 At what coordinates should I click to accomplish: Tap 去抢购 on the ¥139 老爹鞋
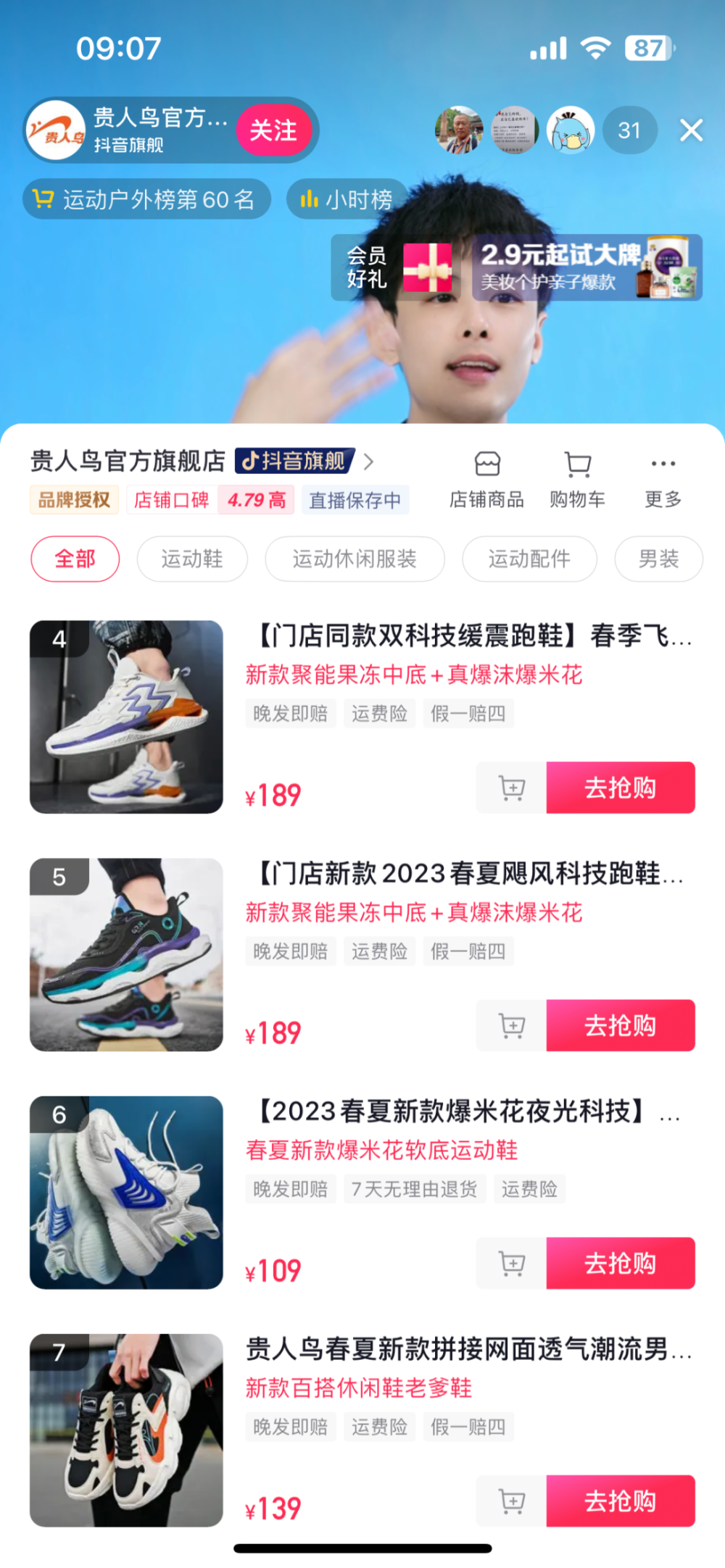(x=621, y=1500)
